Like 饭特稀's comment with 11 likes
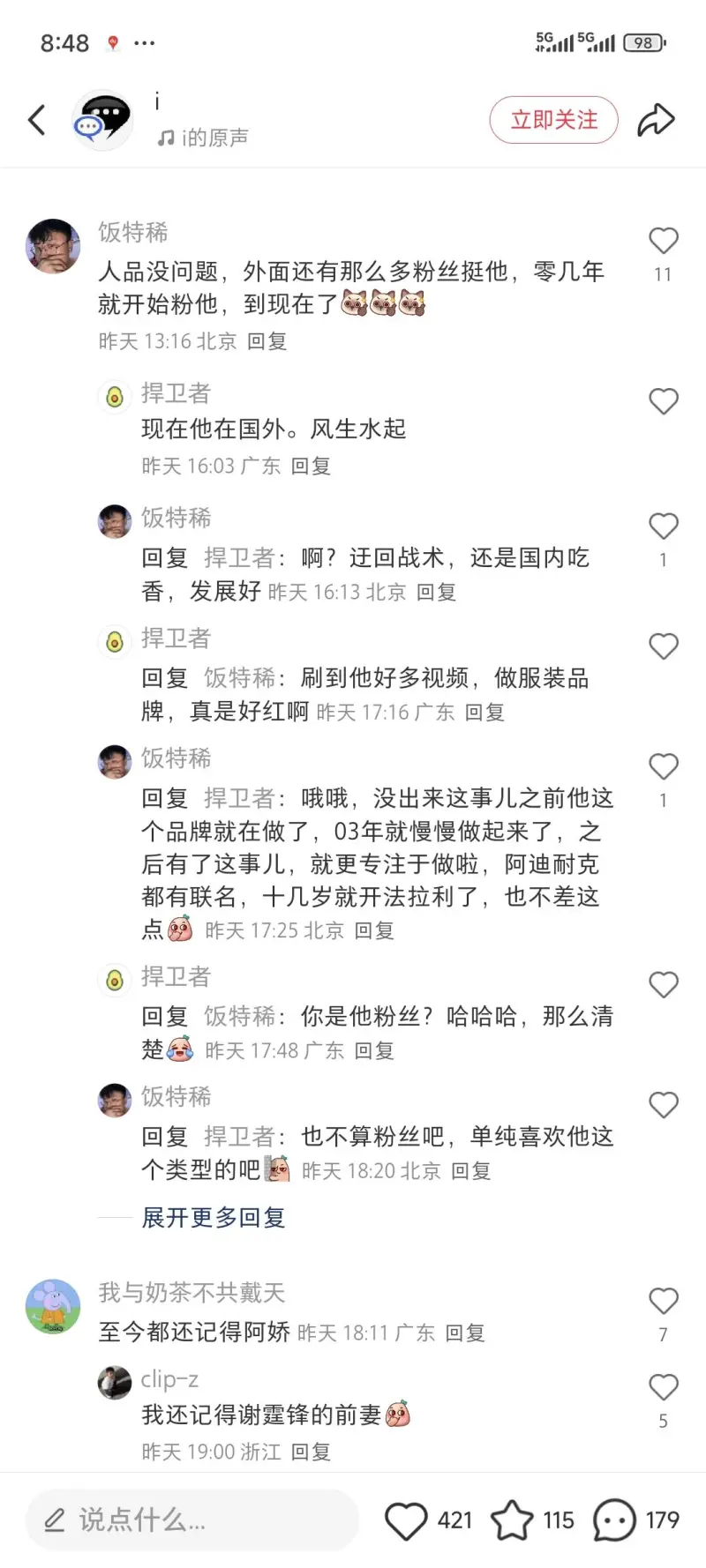 coord(663,241)
